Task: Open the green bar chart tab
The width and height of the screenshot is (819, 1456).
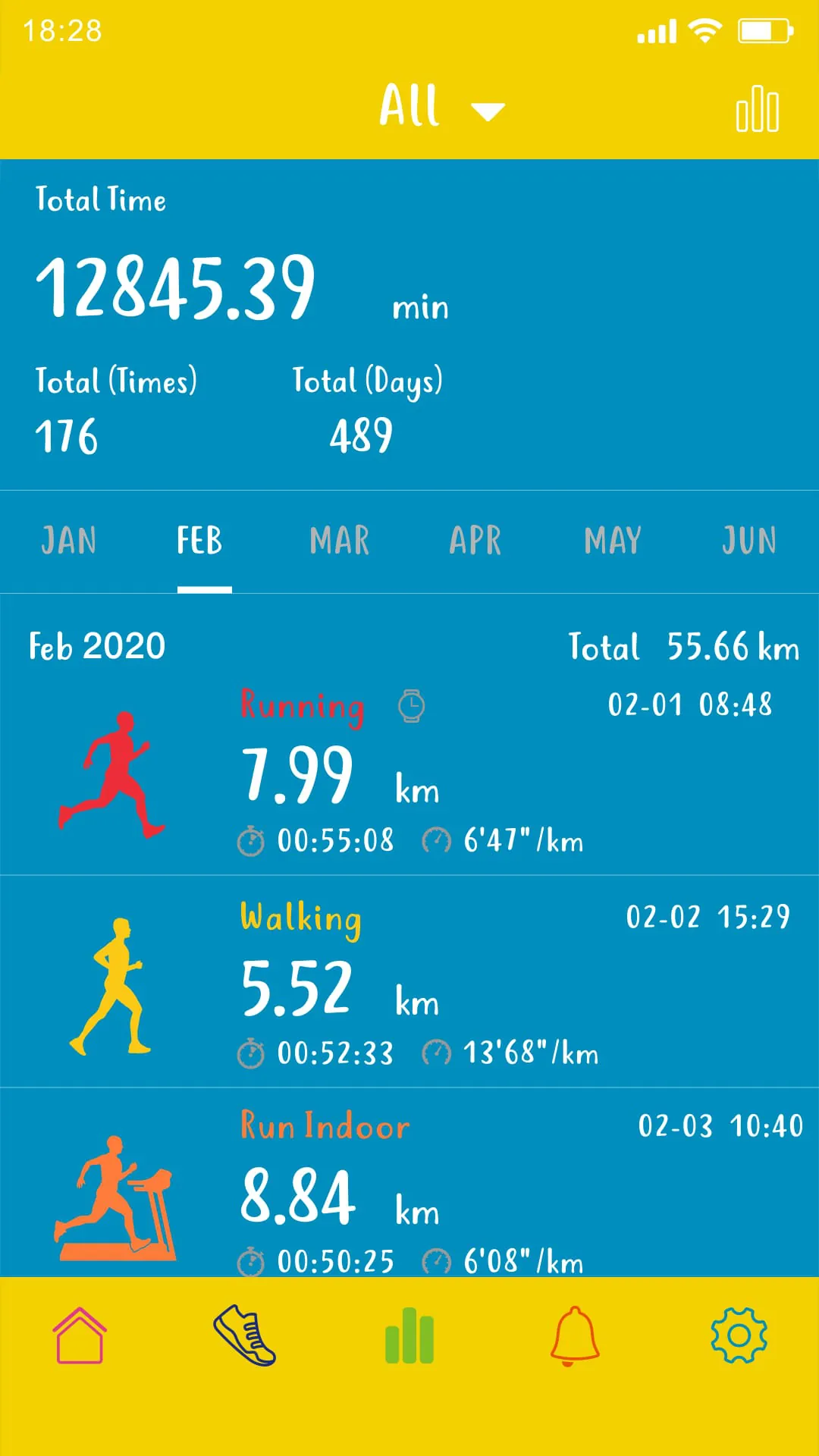Action: (409, 1336)
